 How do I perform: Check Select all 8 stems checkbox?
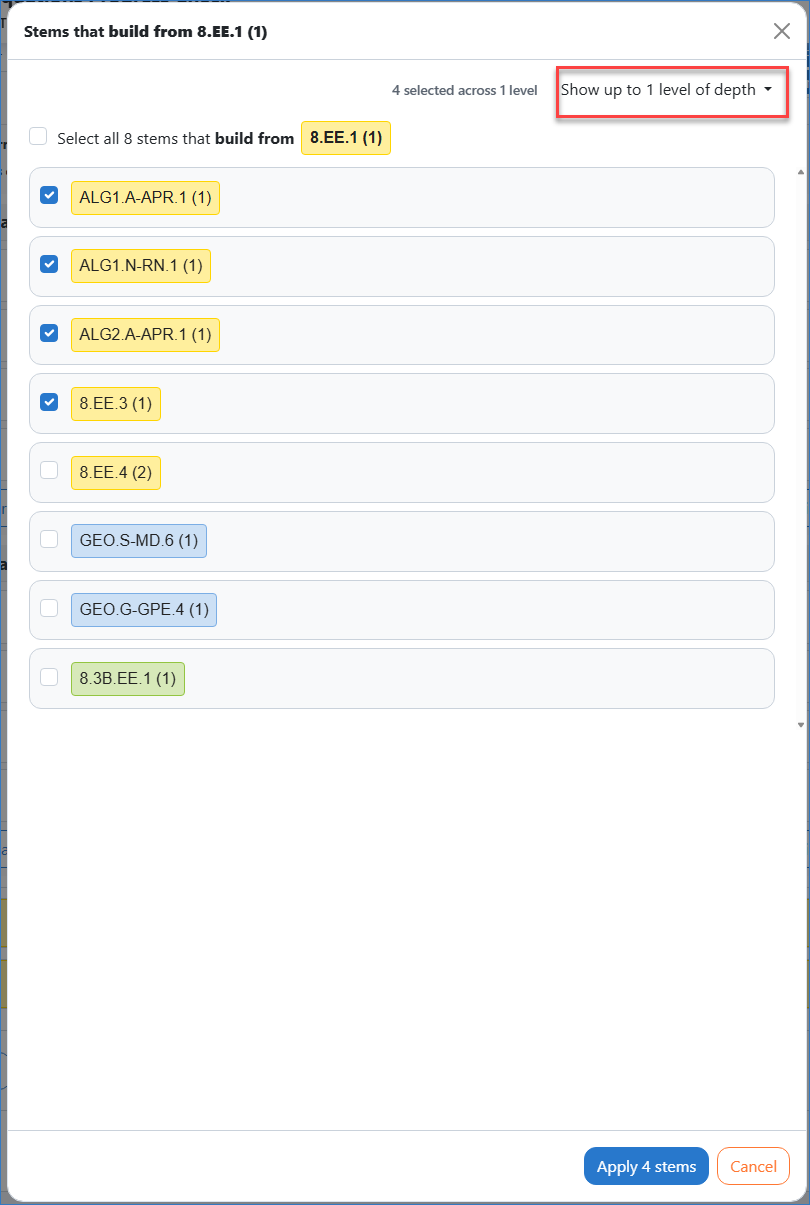(38, 136)
